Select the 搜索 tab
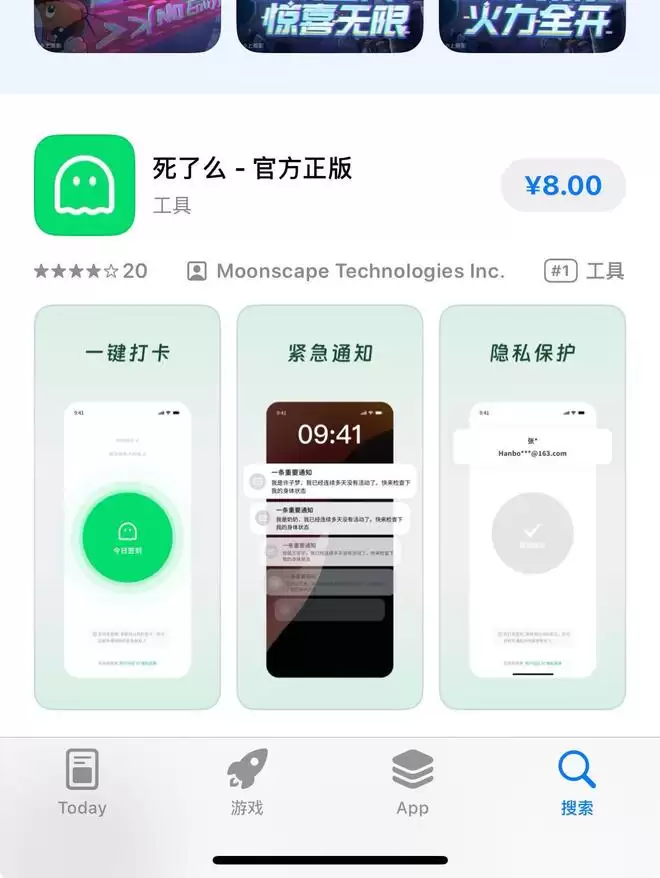Screen dimensions: 660x878 pos(577,783)
